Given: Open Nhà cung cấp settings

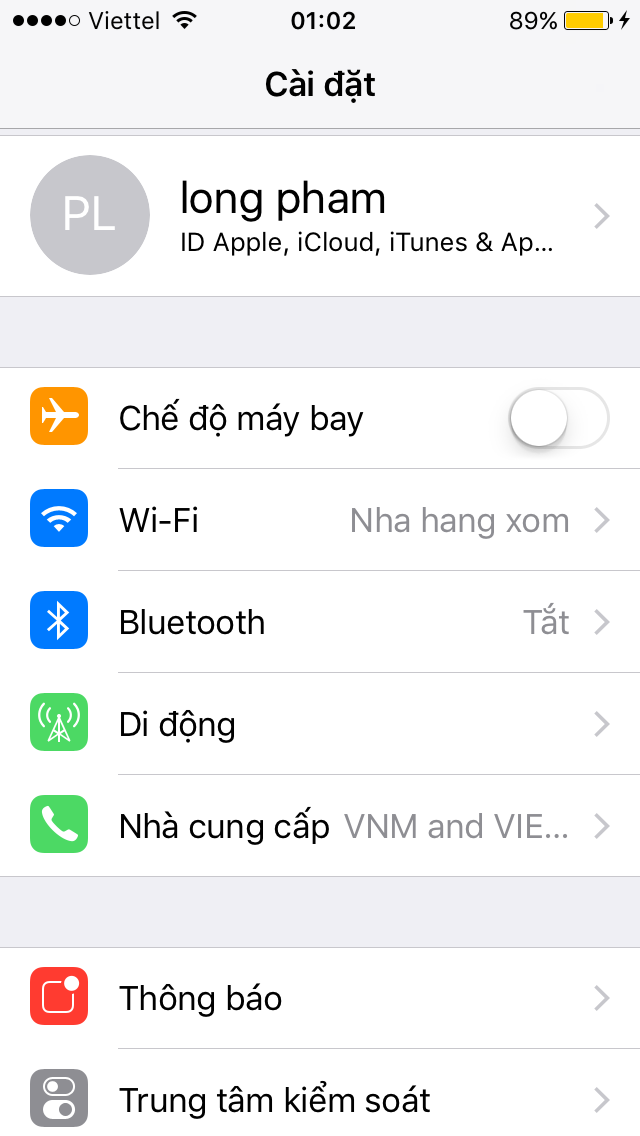Looking at the screenshot, I should pos(320,826).
